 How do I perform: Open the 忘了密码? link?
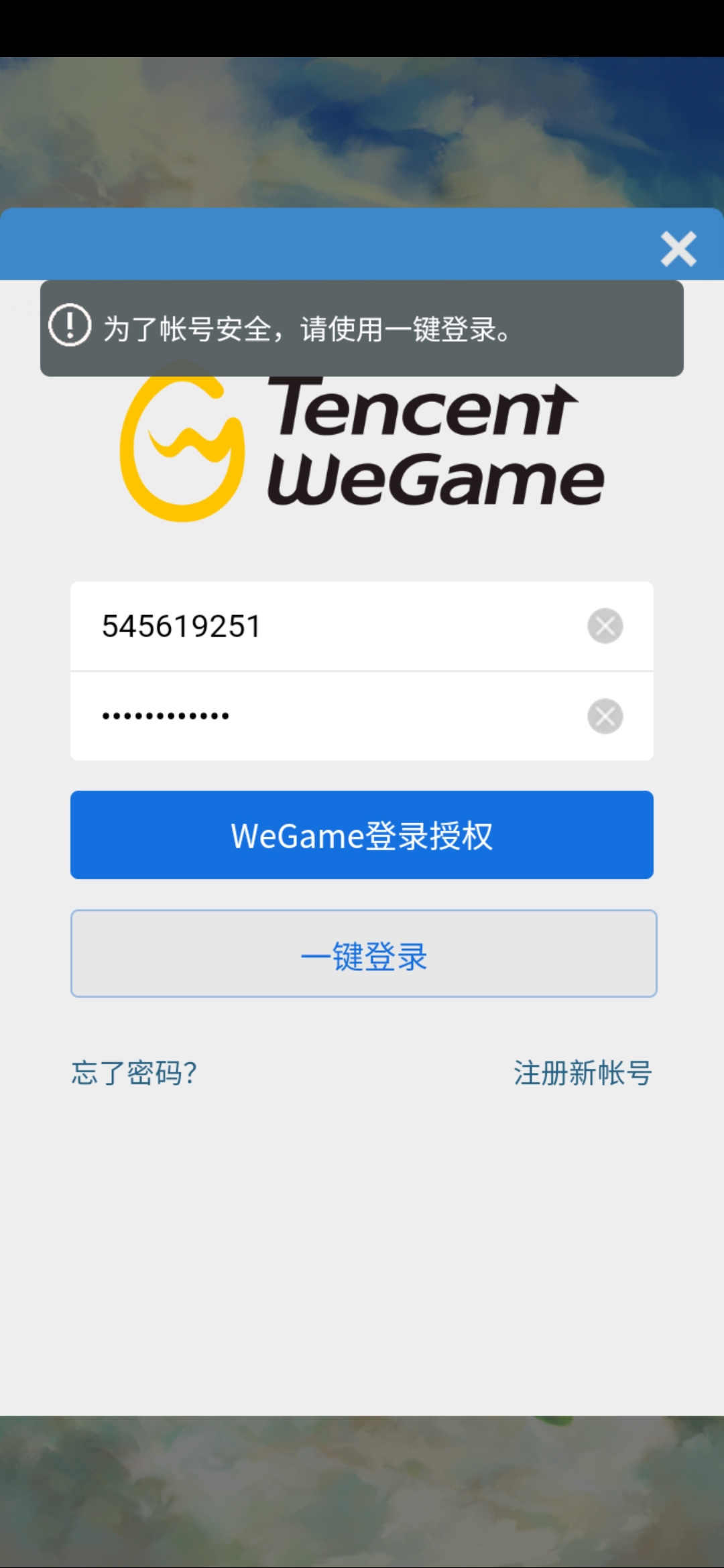coord(134,1073)
